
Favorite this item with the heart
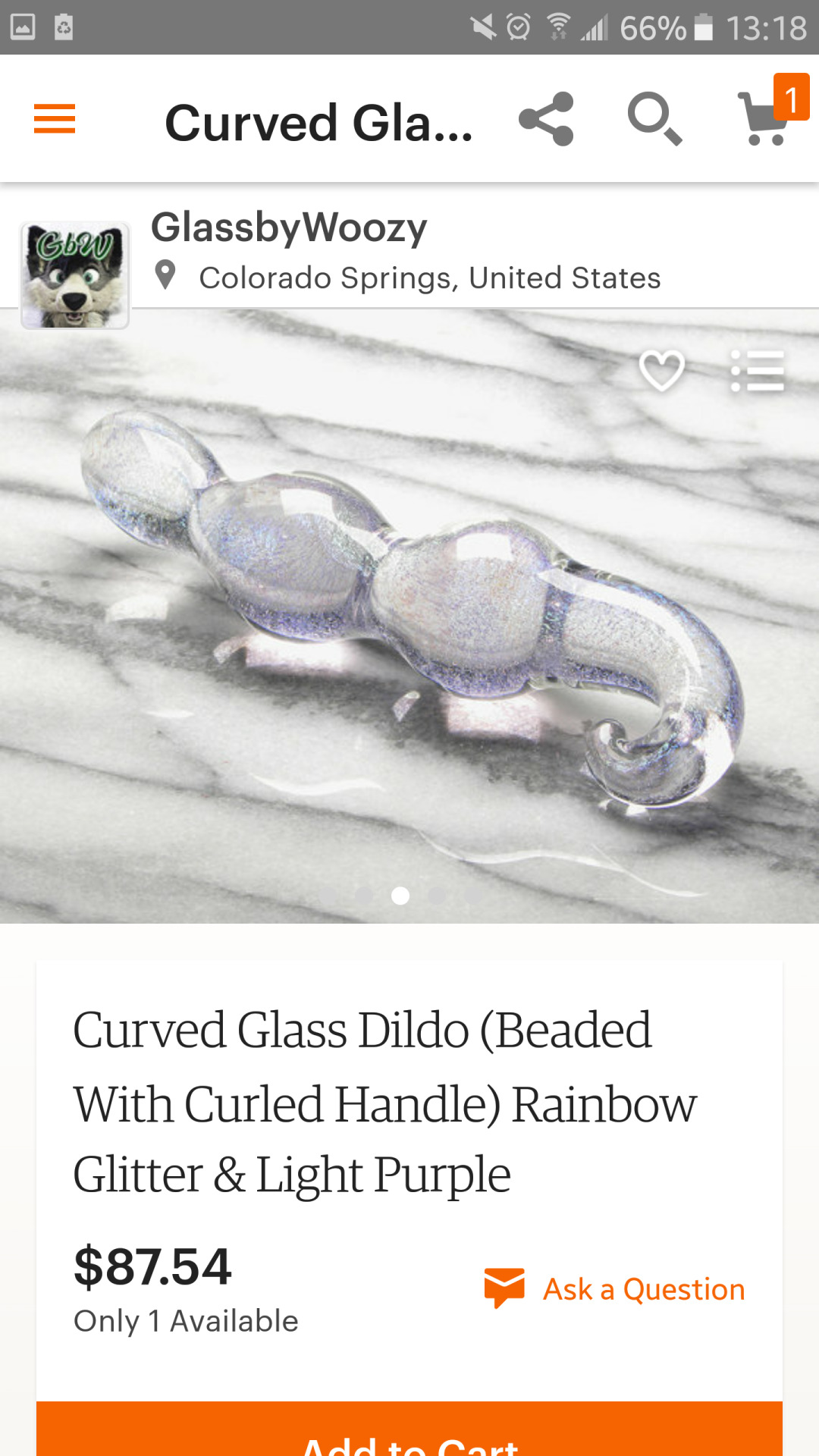(x=661, y=371)
